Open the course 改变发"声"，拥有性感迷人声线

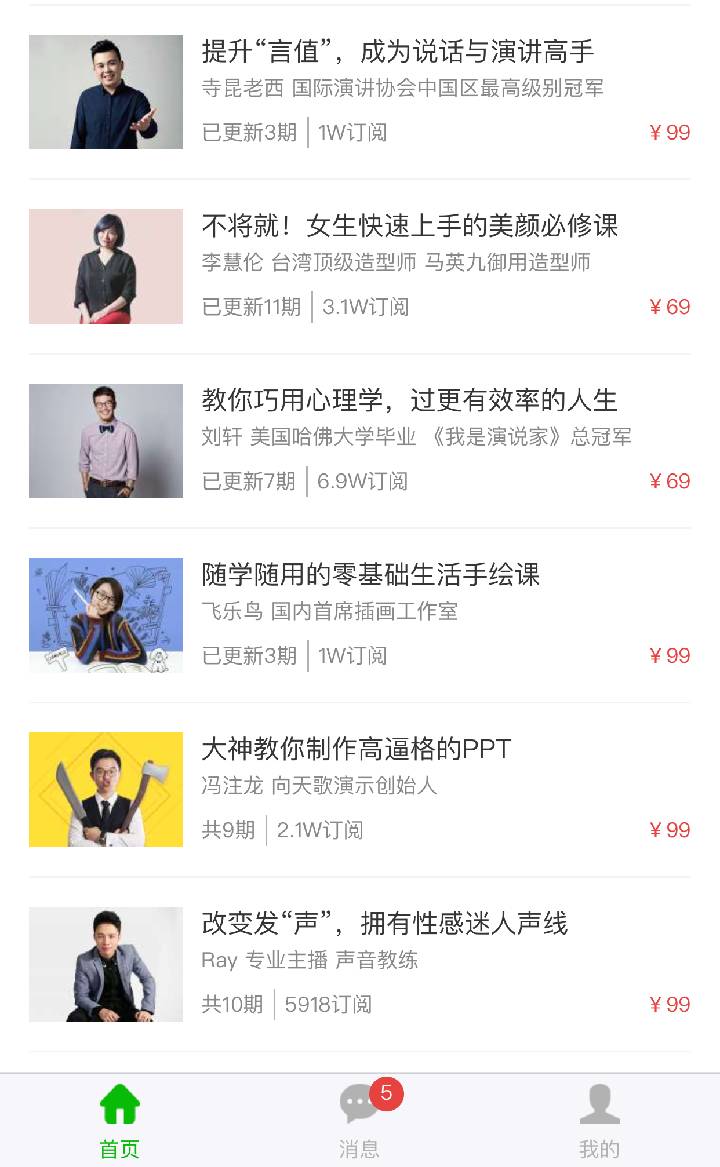pyautogui.click(x=385, y=924)
